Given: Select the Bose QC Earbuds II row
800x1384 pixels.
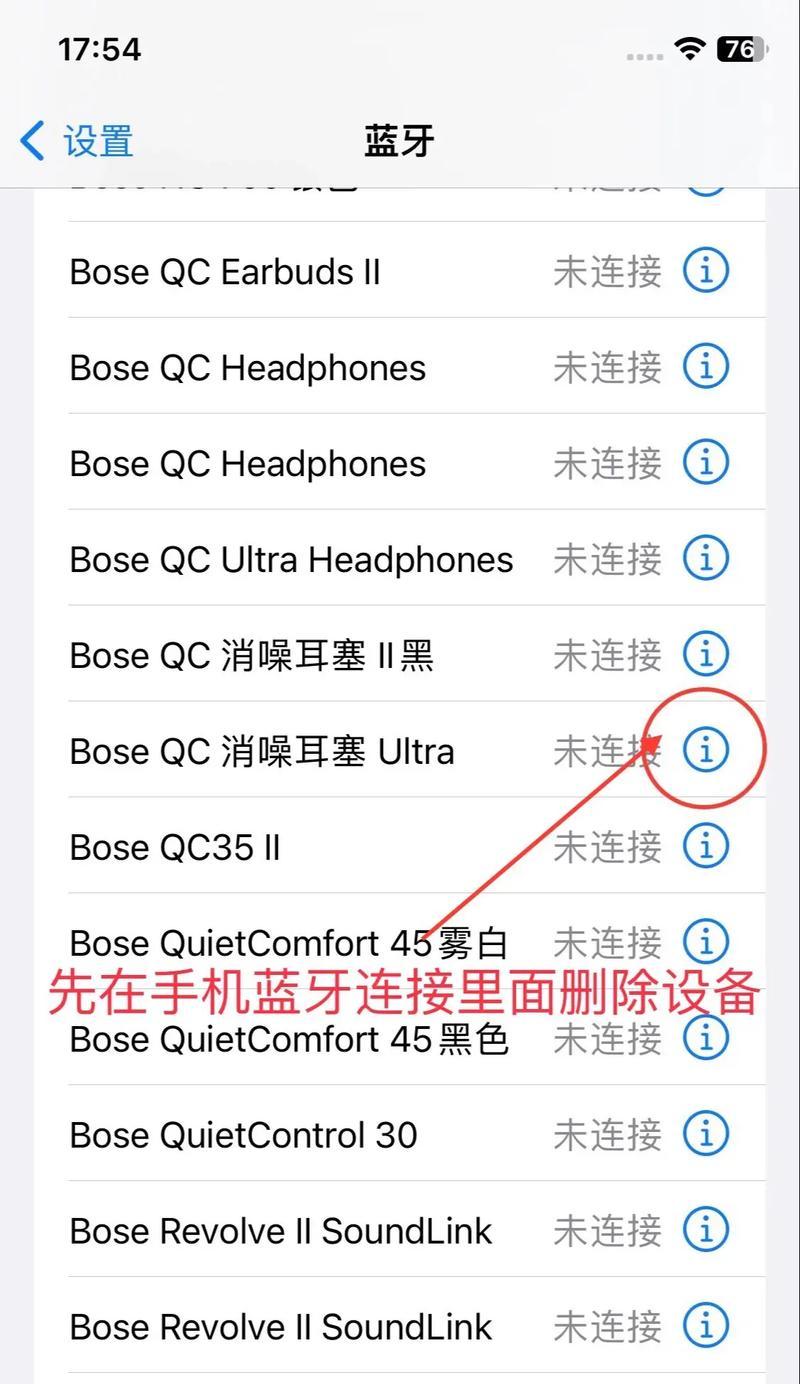Looking at the screenshot, I should (225, 272).
